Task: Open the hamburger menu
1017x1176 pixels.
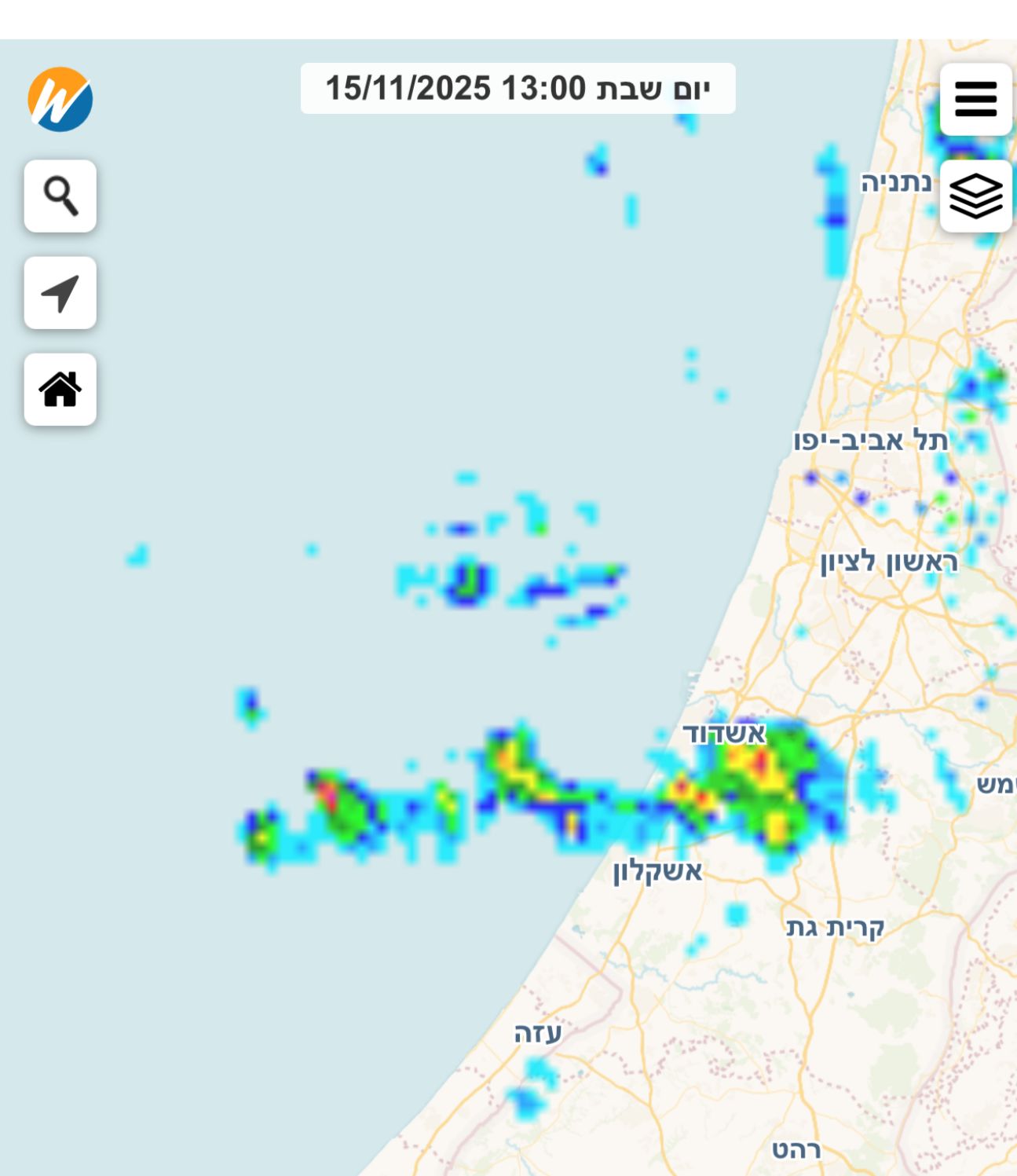Action: [975, 100]
